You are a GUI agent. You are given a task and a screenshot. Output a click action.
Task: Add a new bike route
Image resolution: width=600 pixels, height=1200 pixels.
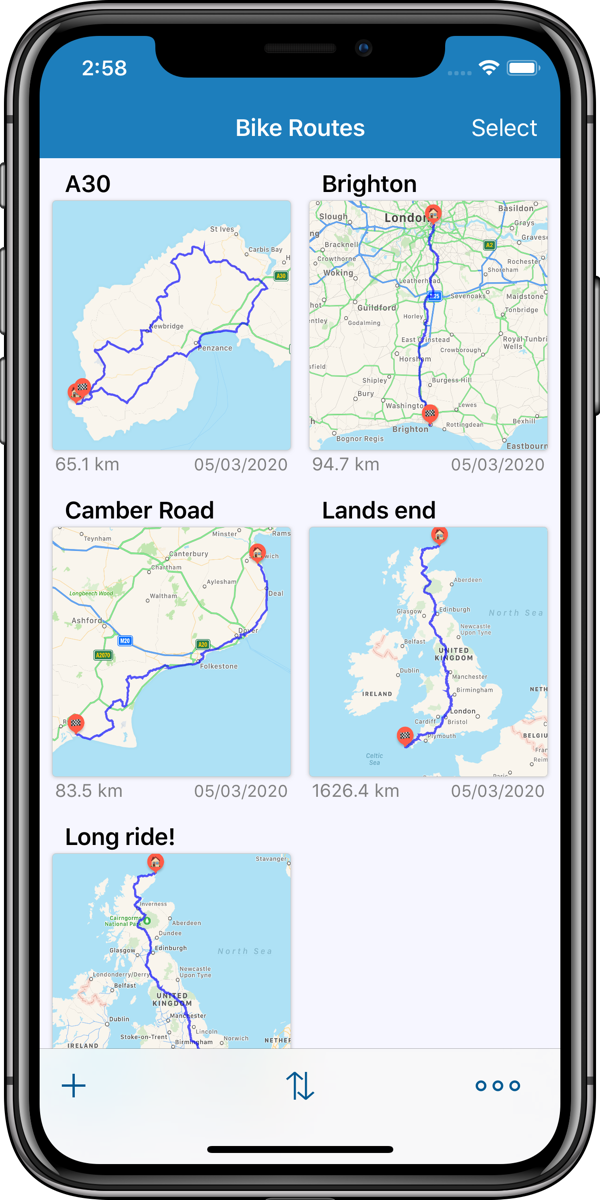pos(74,1086)
